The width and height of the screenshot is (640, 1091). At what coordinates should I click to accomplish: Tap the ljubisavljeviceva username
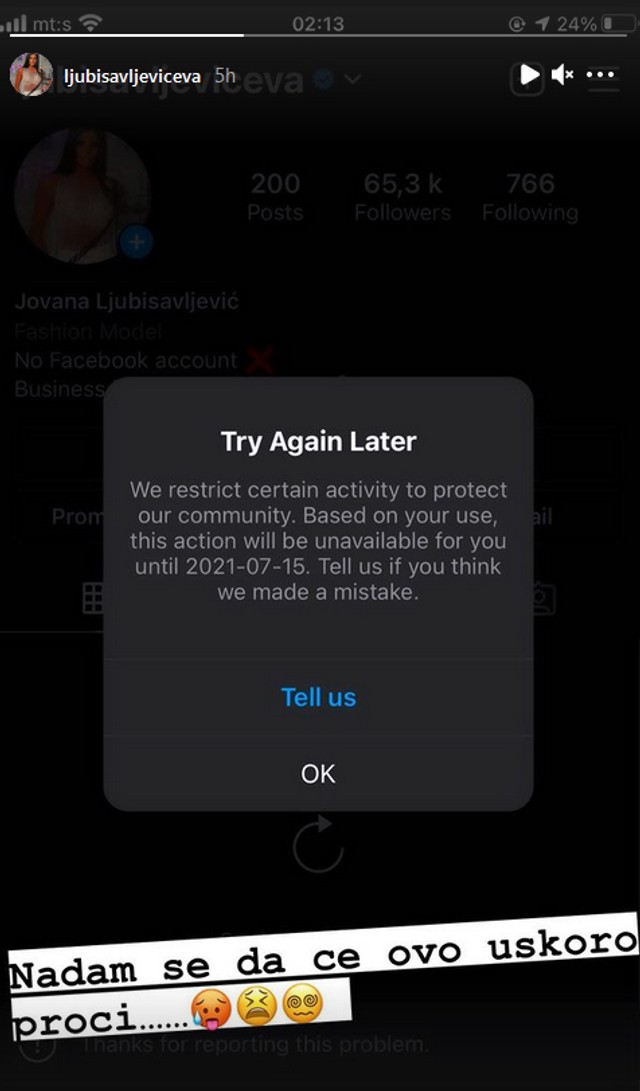coord(132,76)
